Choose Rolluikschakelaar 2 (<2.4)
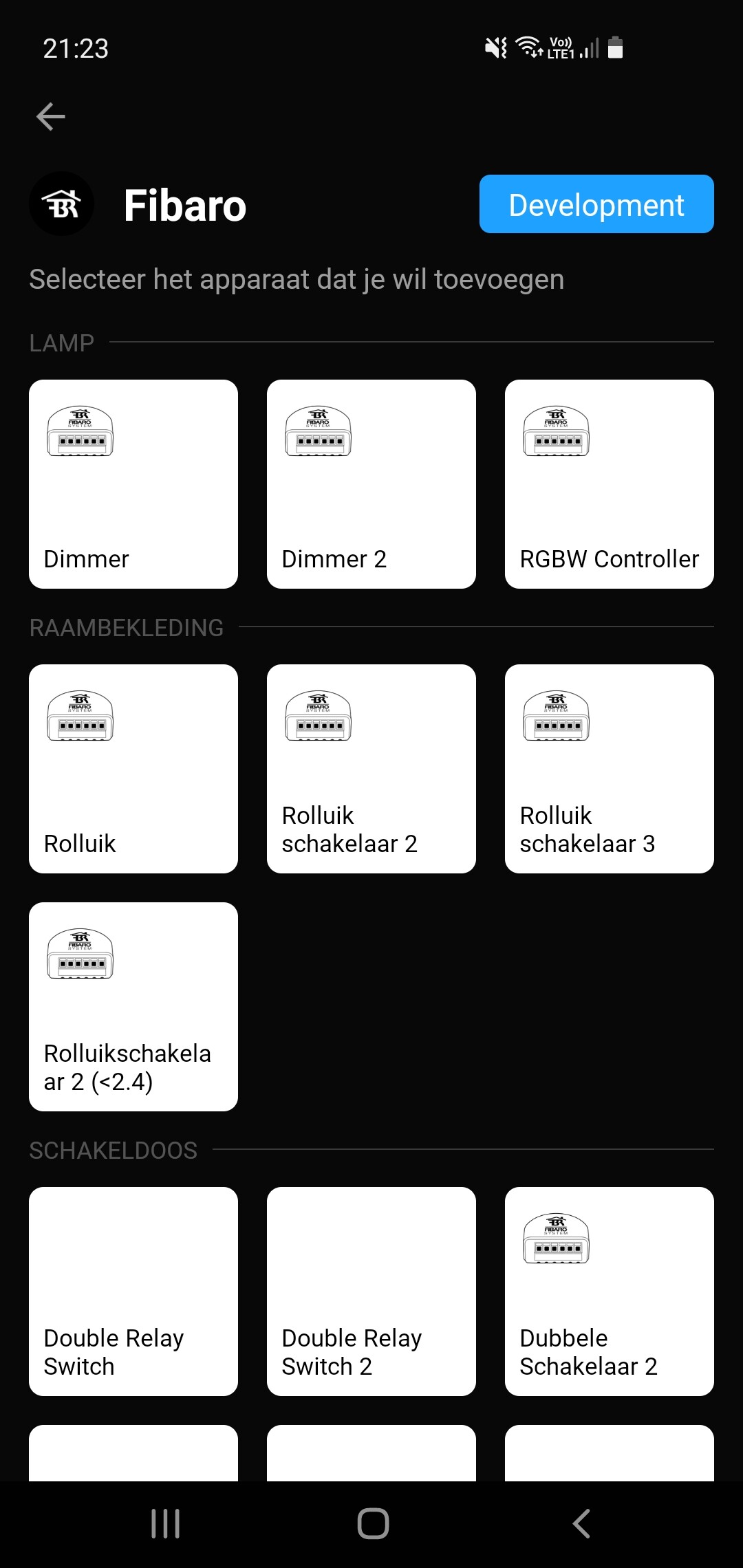The image size is (743, 1568). [x=133, y=1007]
